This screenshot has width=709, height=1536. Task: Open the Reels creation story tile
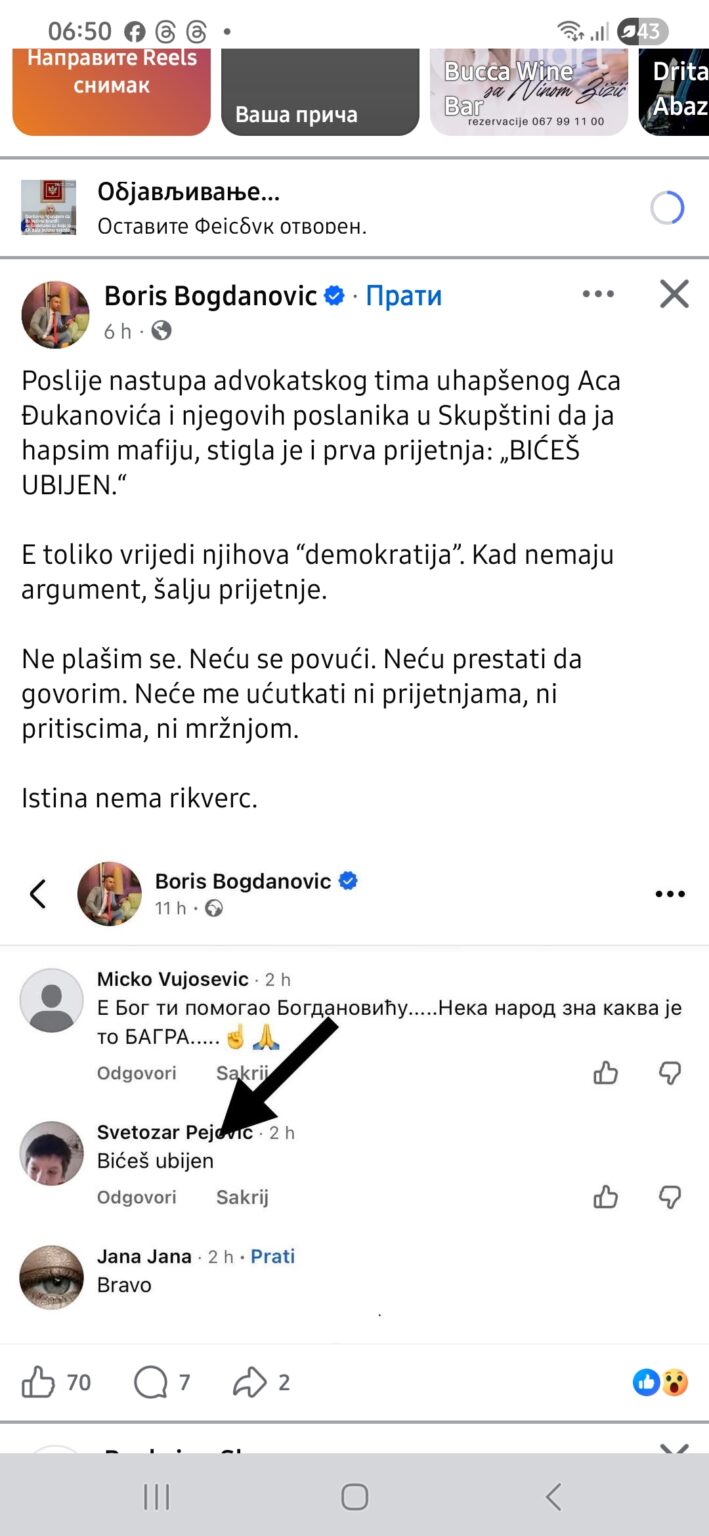click(111, 90)
